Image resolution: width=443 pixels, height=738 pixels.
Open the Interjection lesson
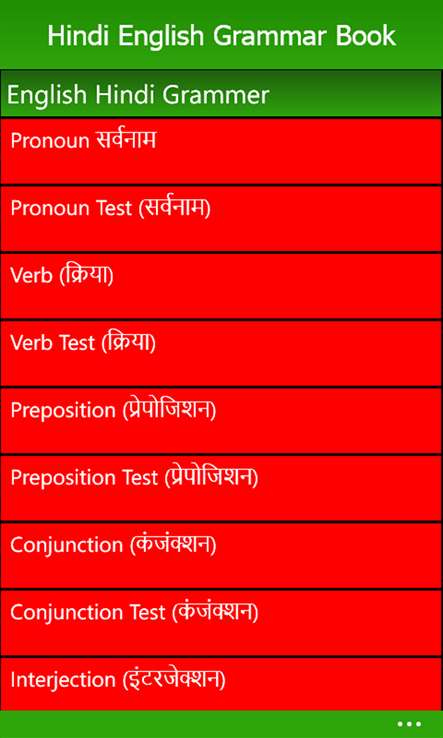point(221,683)
